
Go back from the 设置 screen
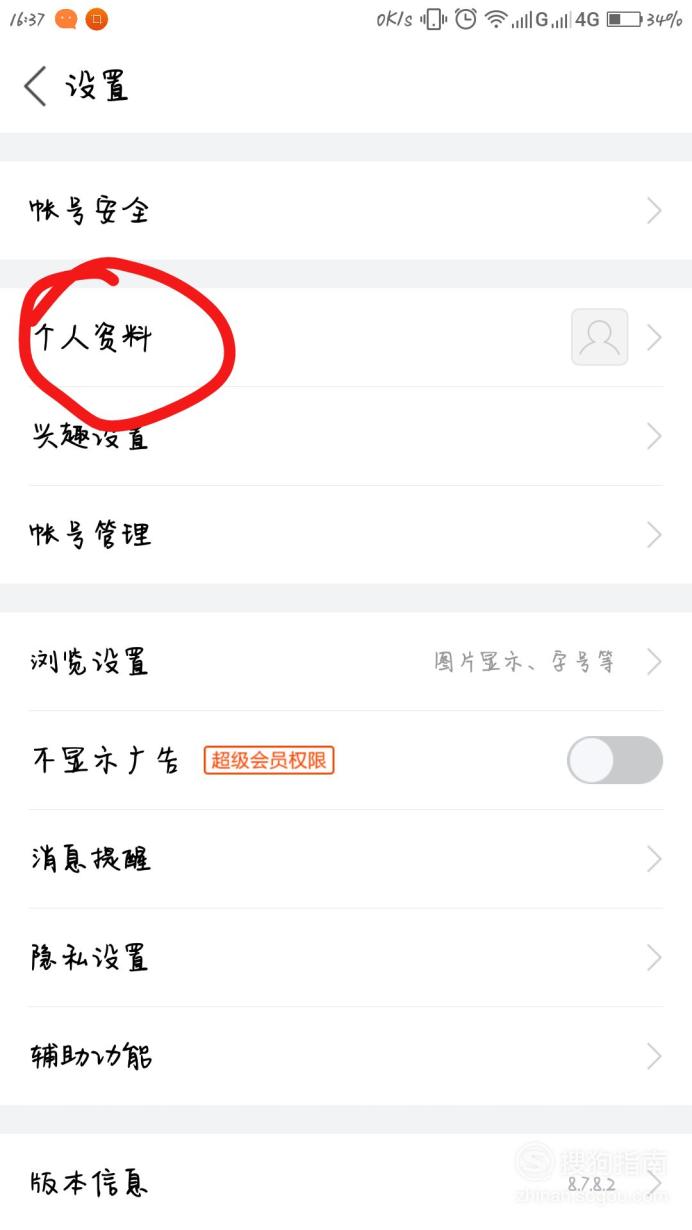36,86
